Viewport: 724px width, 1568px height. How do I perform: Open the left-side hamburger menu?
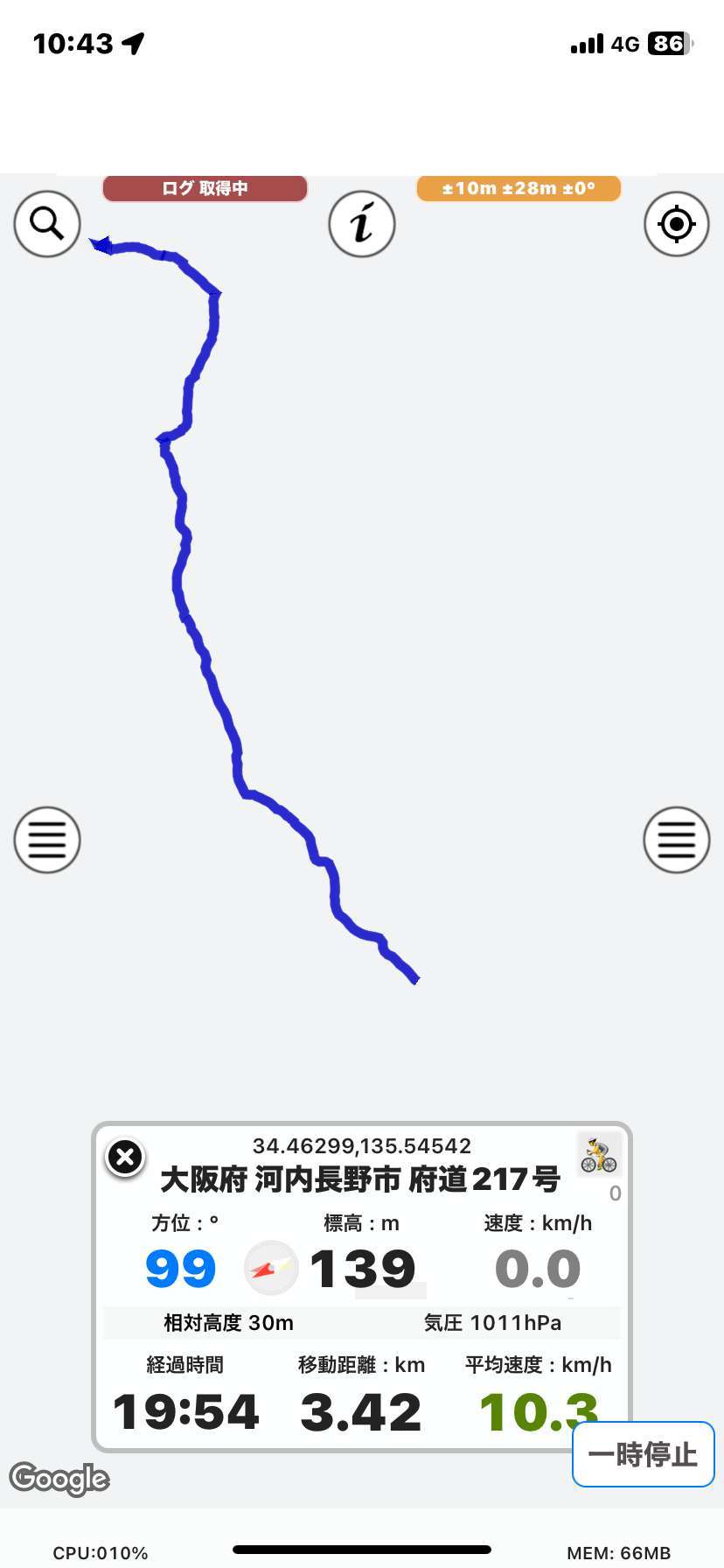point(47,840)
